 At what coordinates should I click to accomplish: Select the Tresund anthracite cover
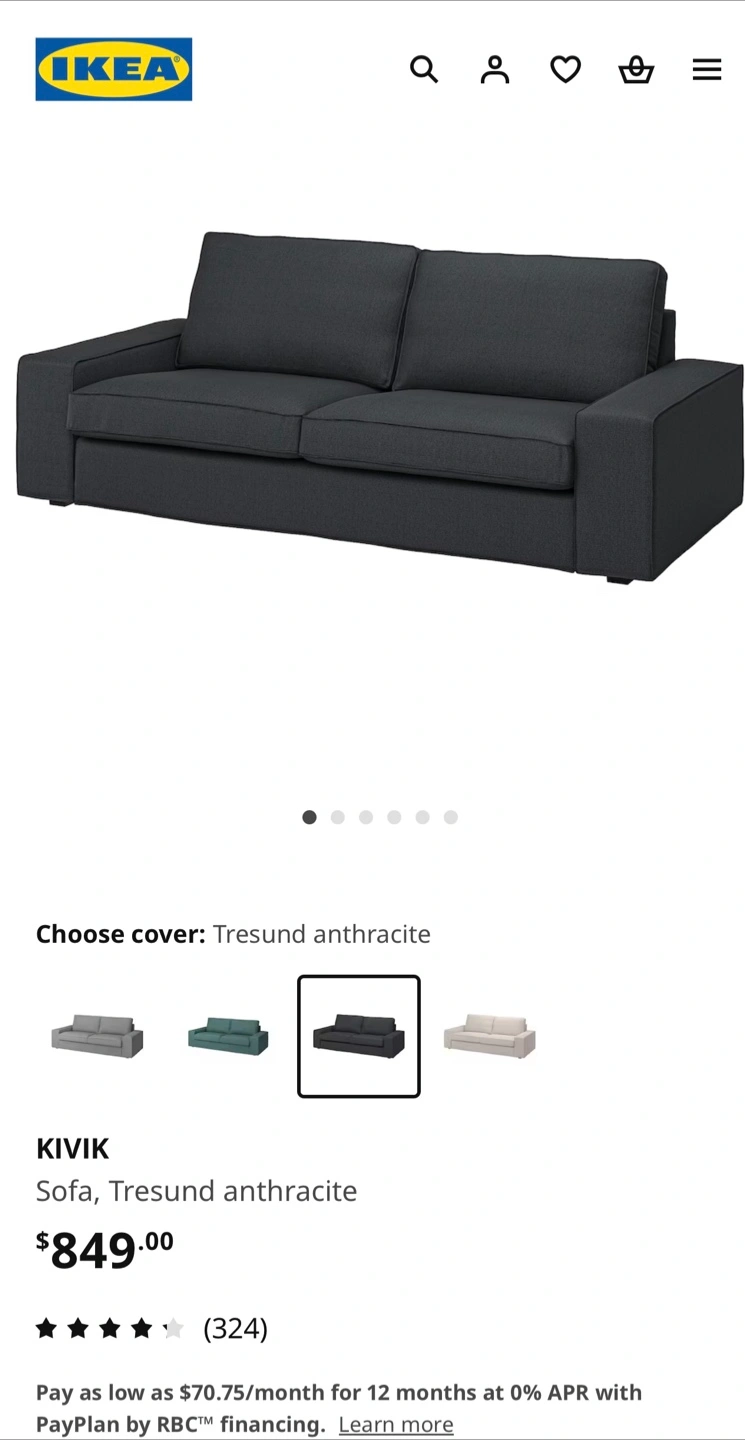(359, 1036)
